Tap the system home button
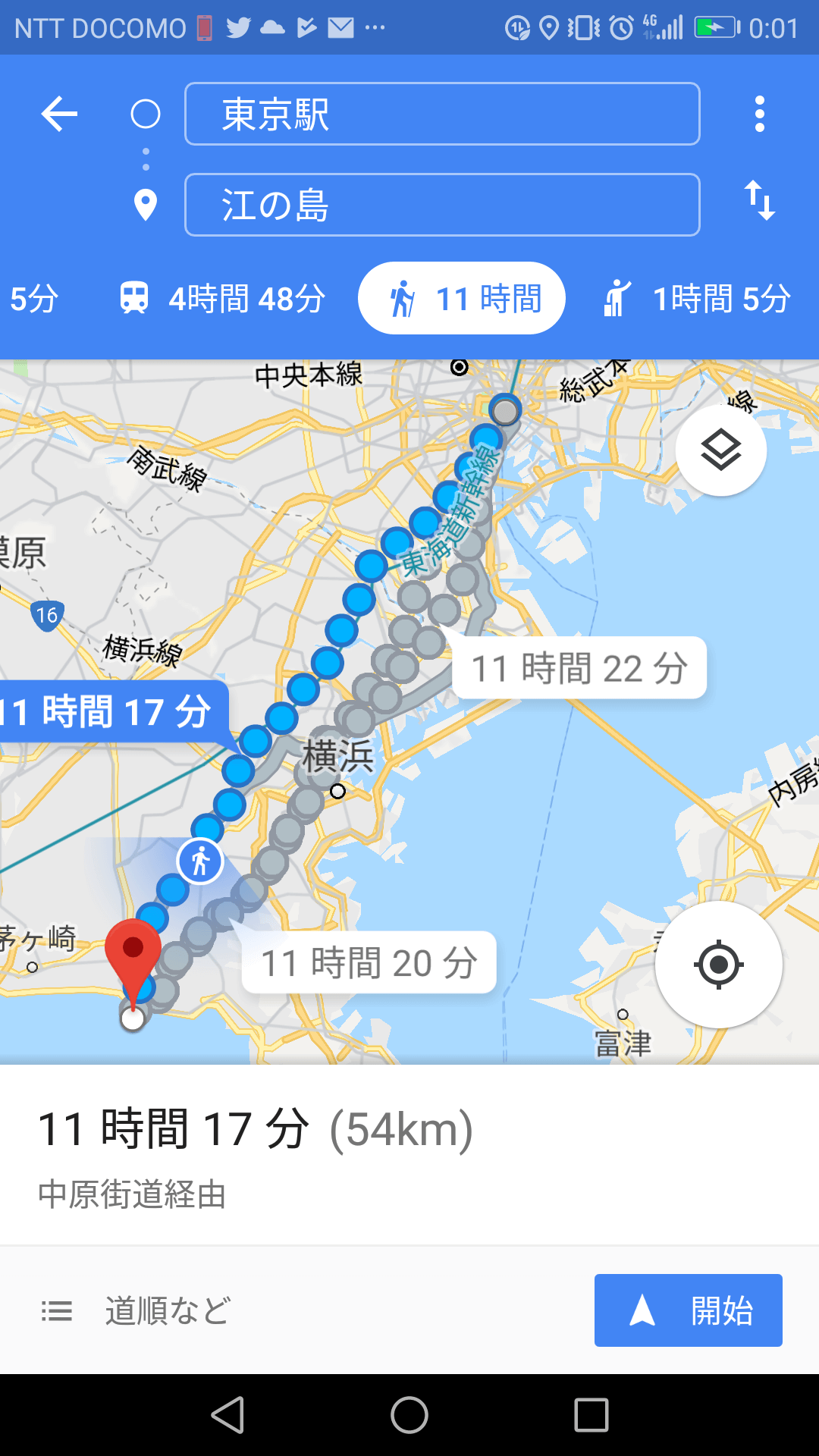 click(409, 1415)
